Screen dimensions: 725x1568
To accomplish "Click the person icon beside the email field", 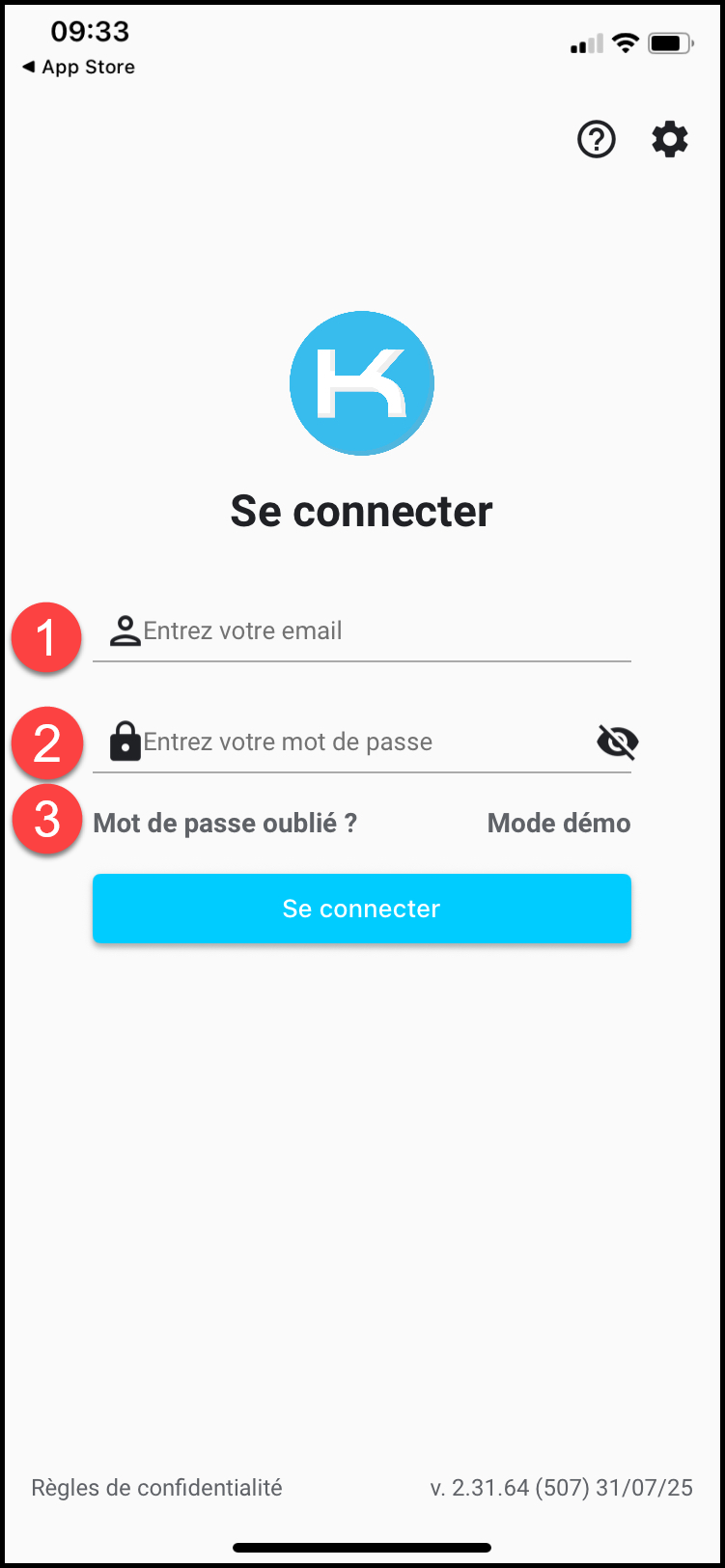I will 125,629.
